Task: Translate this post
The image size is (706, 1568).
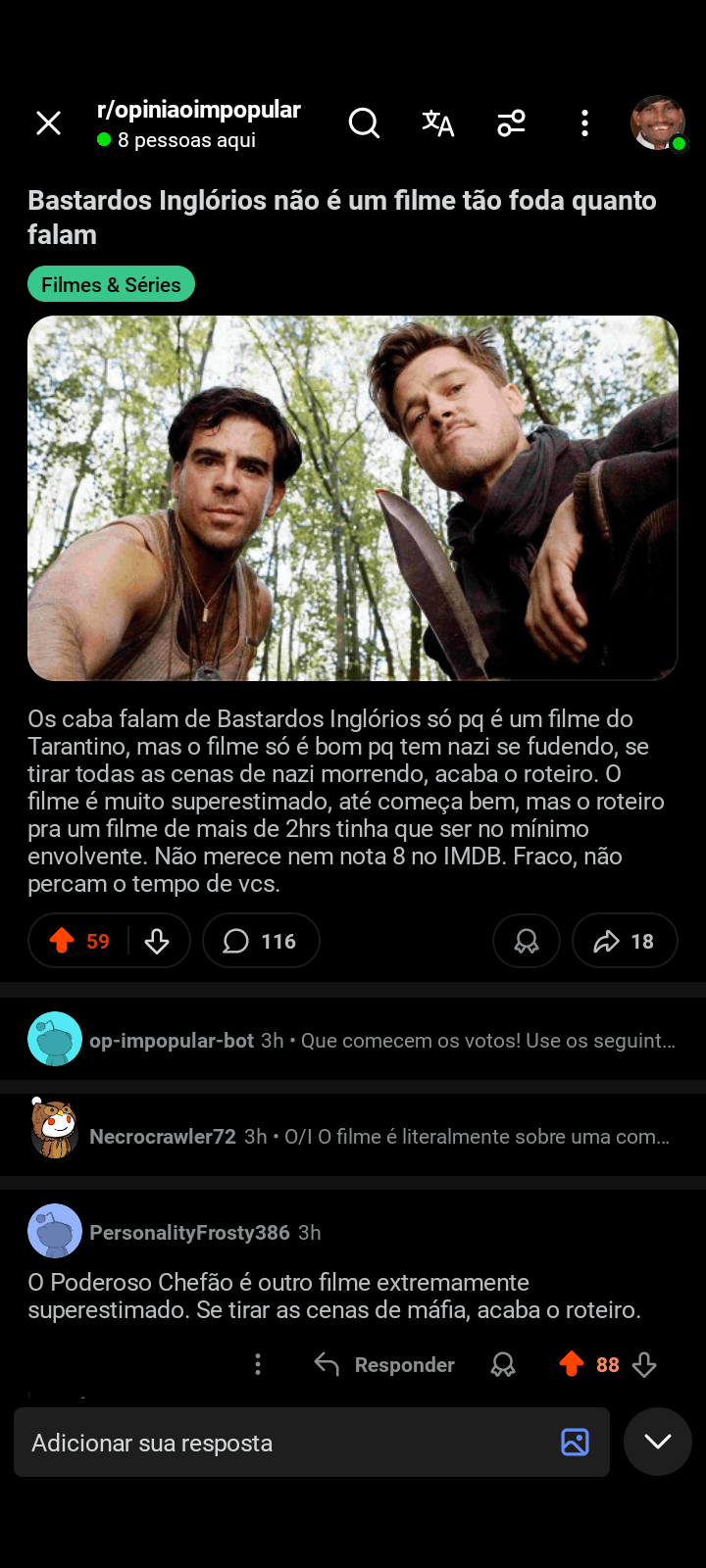Action: coord(437,123)
